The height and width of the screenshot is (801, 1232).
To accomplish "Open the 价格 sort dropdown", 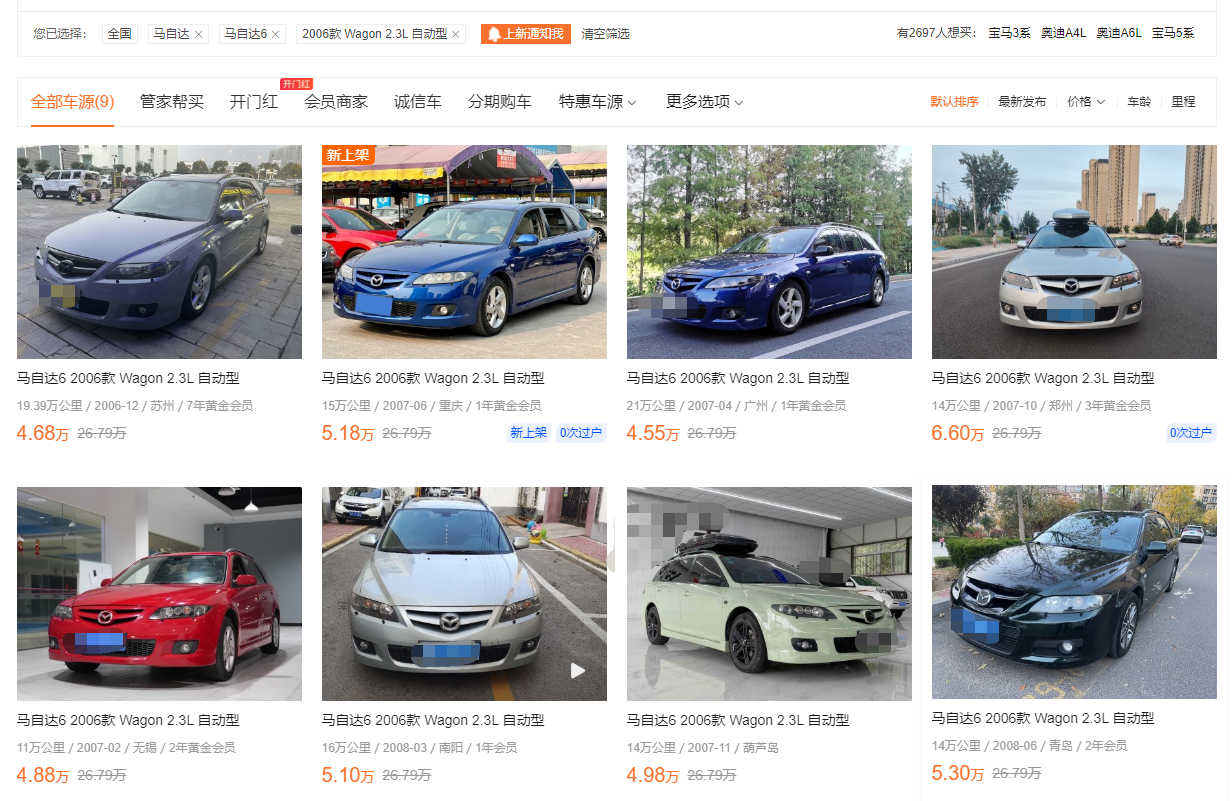I will click(x=1085, y=102).
